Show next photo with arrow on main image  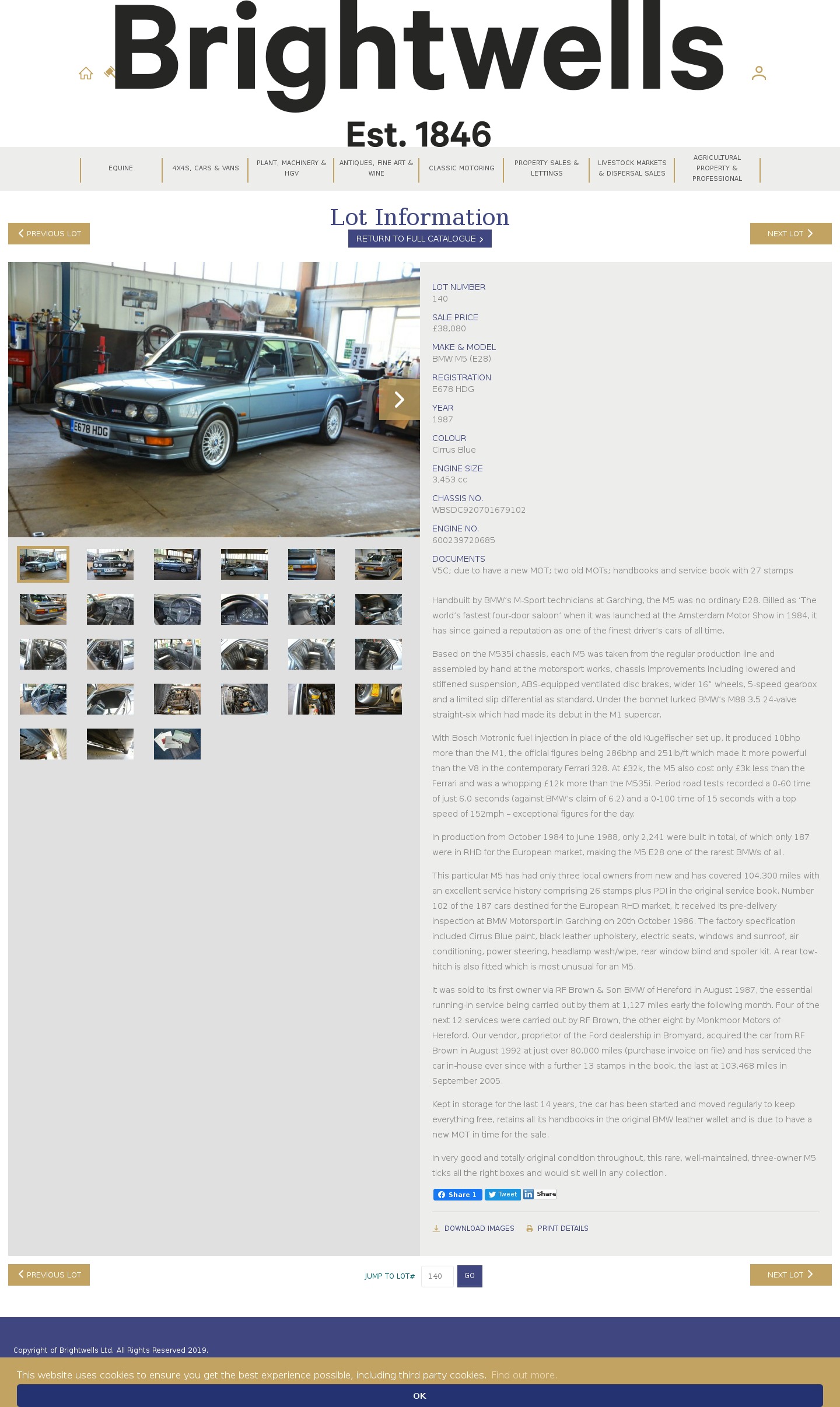click(x=399, y=400)
